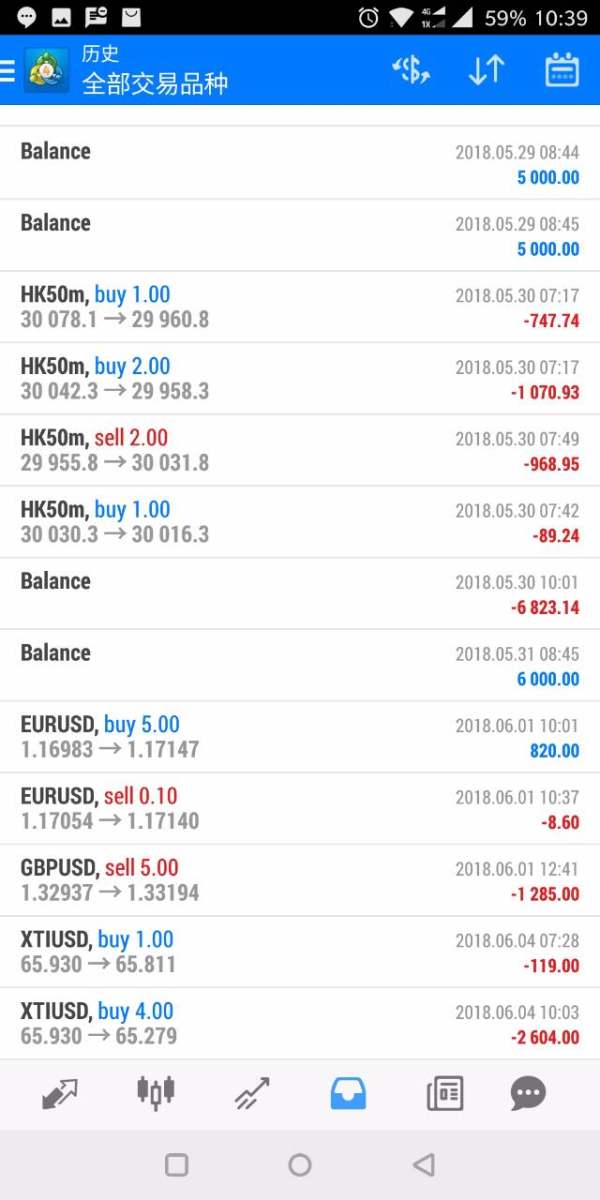
Task: Go back with the system back button
Action: (x=424, y=1165)
